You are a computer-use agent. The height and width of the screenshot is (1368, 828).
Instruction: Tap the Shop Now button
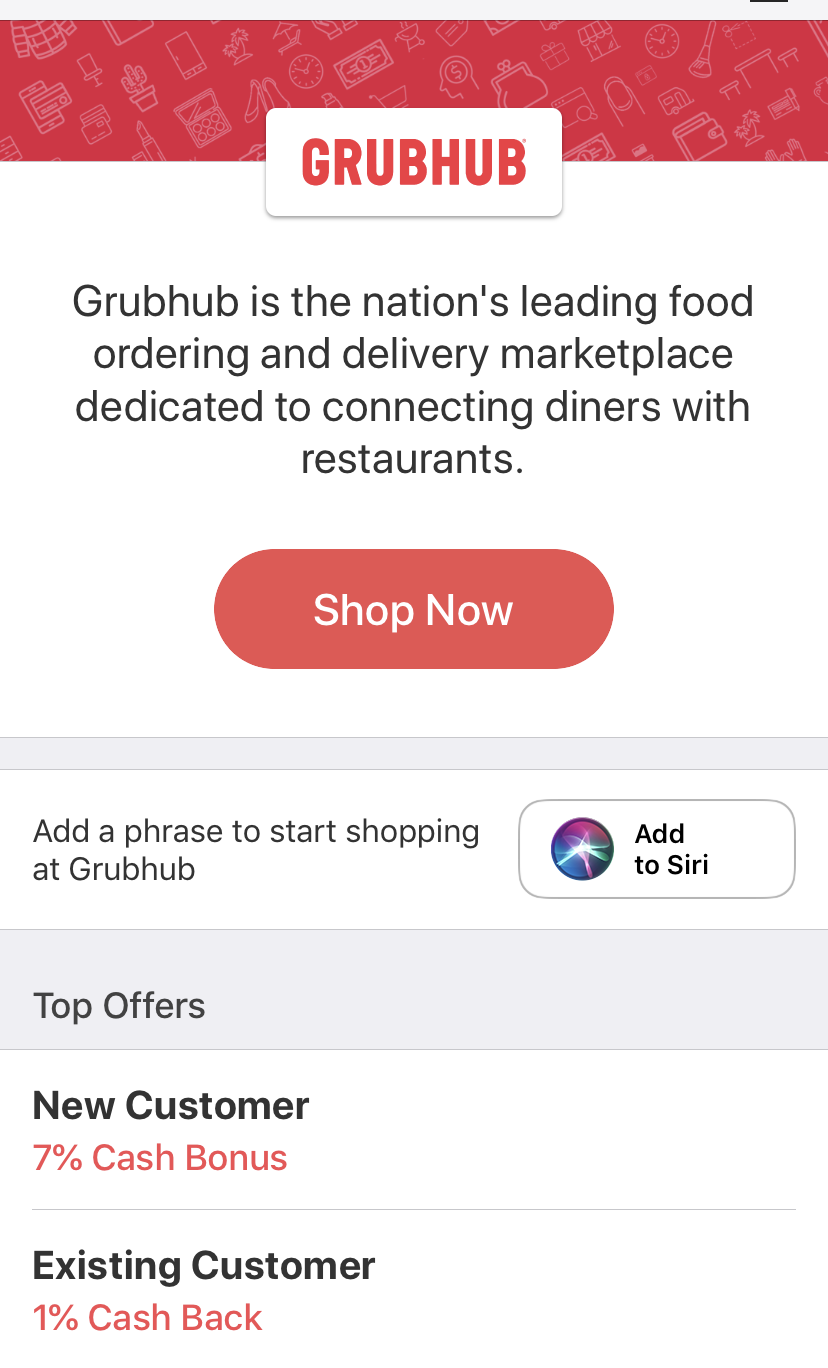(413, 609)
